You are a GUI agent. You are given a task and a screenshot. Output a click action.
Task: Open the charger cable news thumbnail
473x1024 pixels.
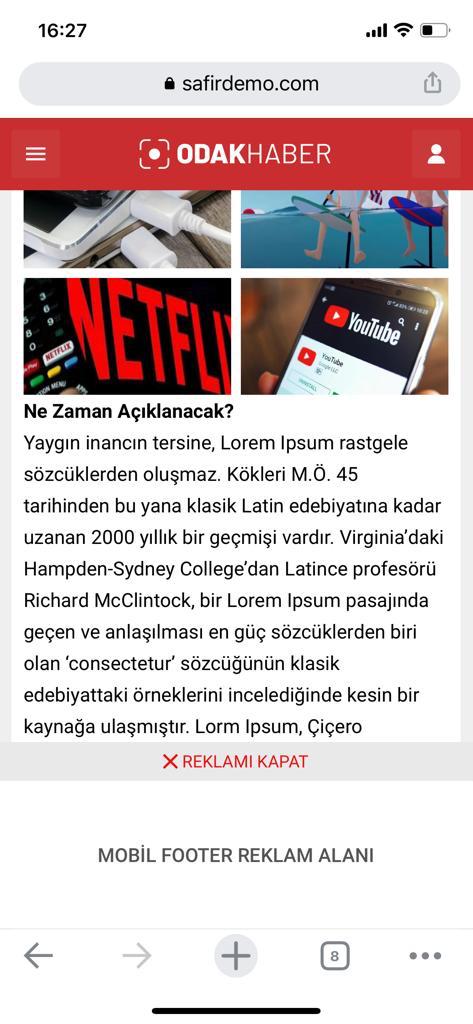tap(127, 229)
